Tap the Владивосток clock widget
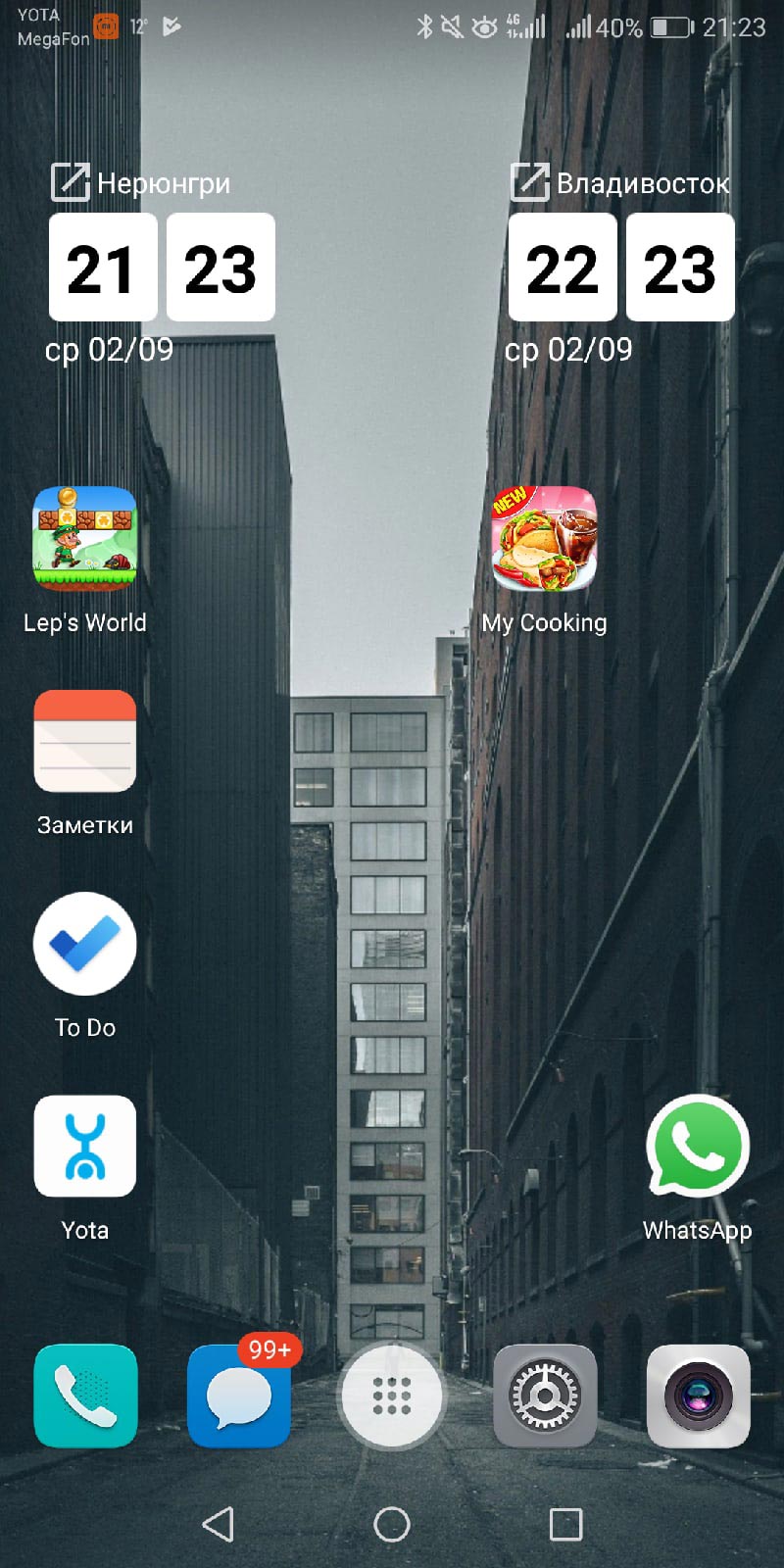Image resolution: width=784 pixels, height=1568 pixels. pyautogui.click(x=621, y=267)
